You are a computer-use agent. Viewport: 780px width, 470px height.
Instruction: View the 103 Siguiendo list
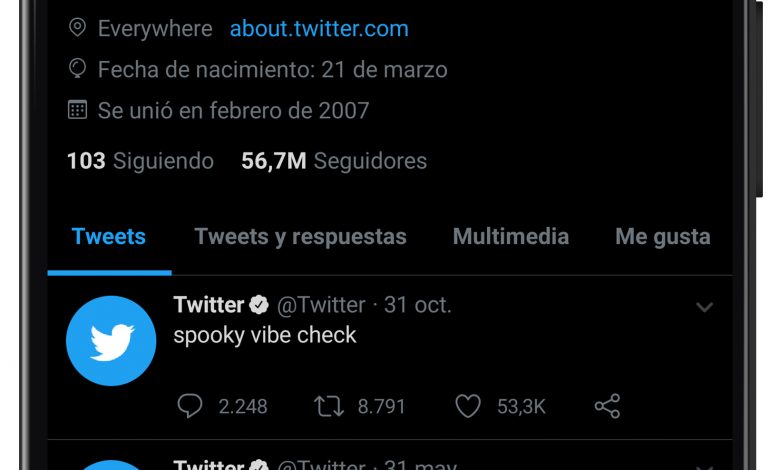140,161
